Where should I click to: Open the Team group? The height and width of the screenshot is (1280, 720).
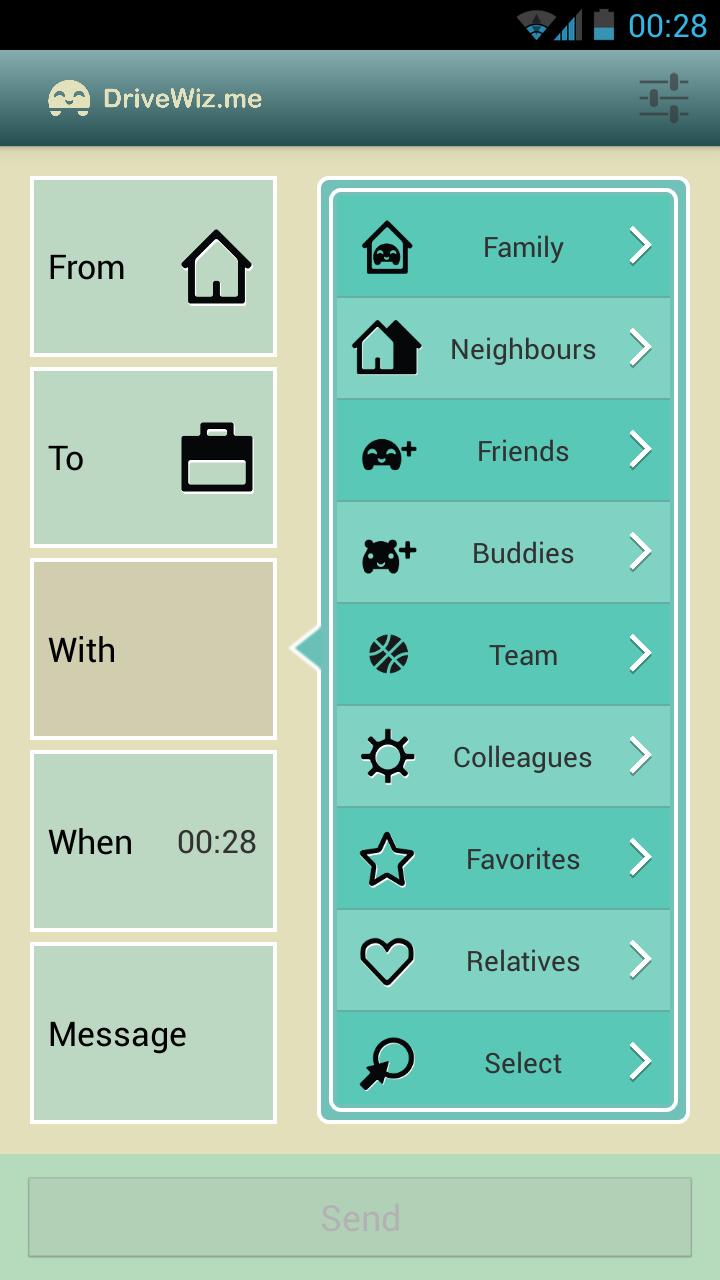pos(503,655)
